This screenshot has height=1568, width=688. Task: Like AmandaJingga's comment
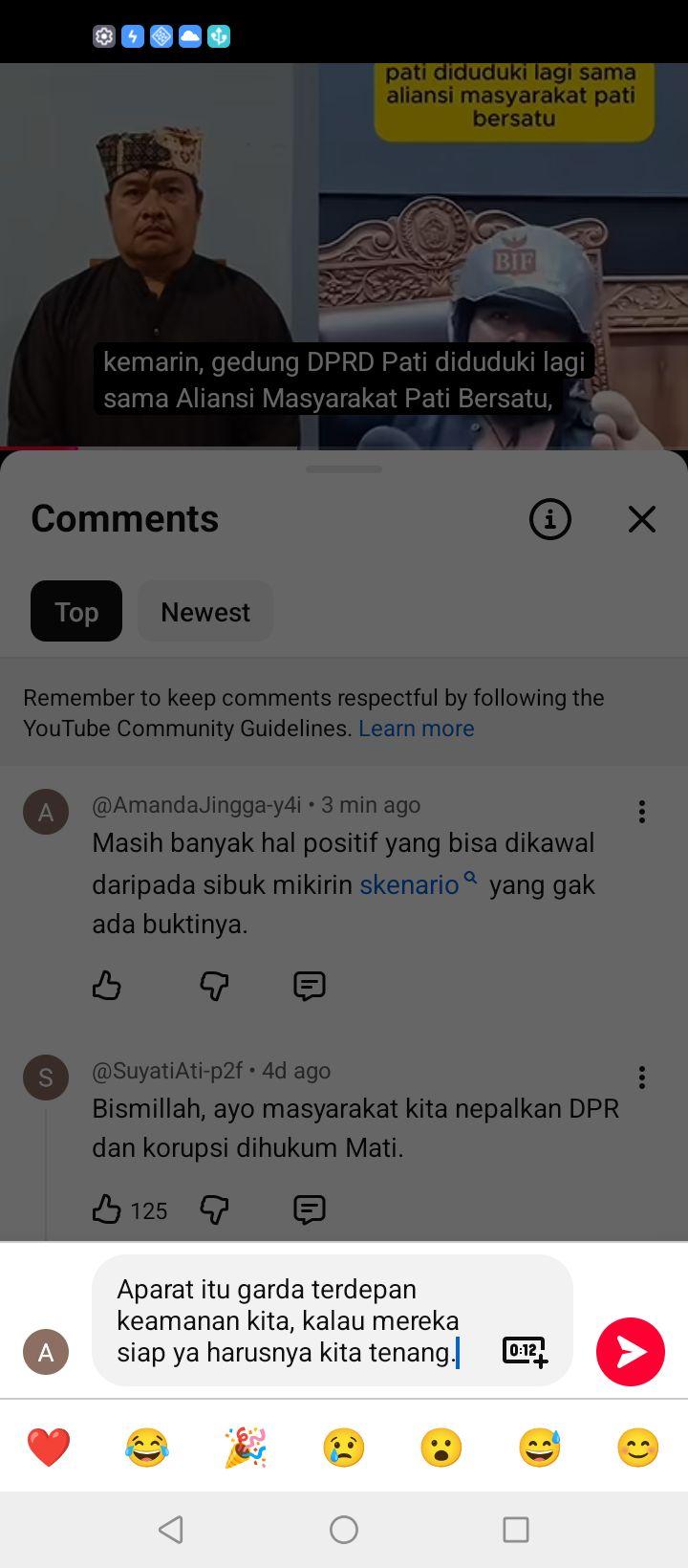click(x=107, y=986)
